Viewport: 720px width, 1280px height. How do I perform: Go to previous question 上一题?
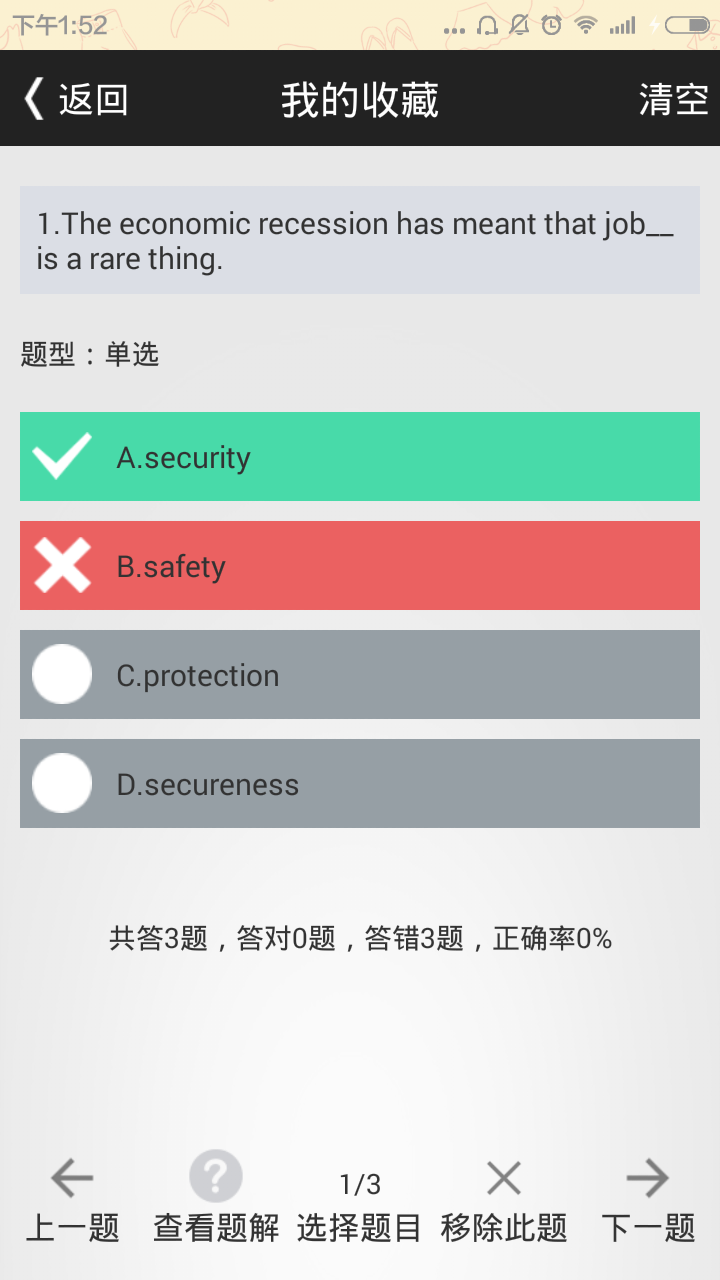pos(72,1200)
